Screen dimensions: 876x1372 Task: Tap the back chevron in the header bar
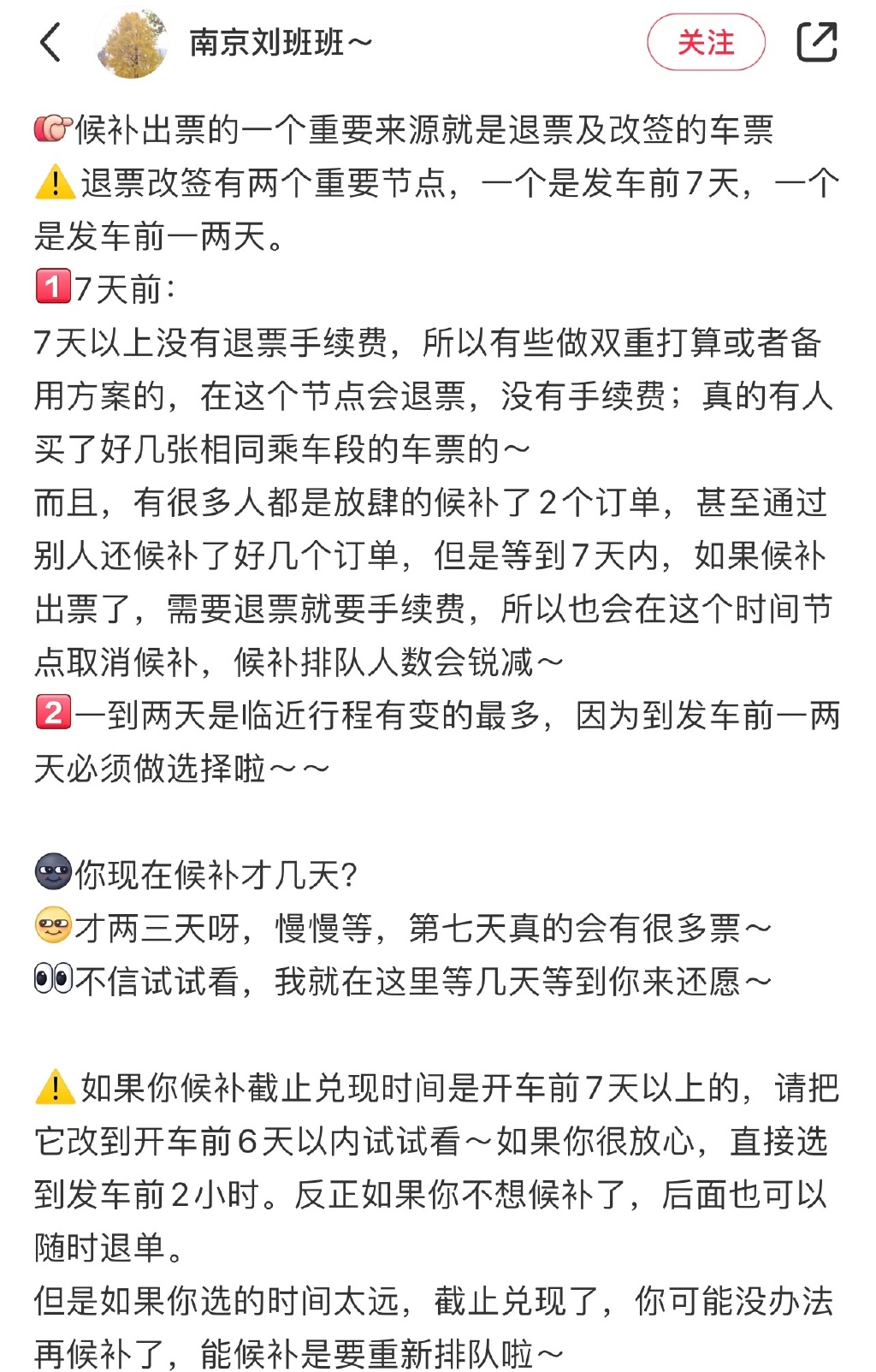[x=49, y=41]
